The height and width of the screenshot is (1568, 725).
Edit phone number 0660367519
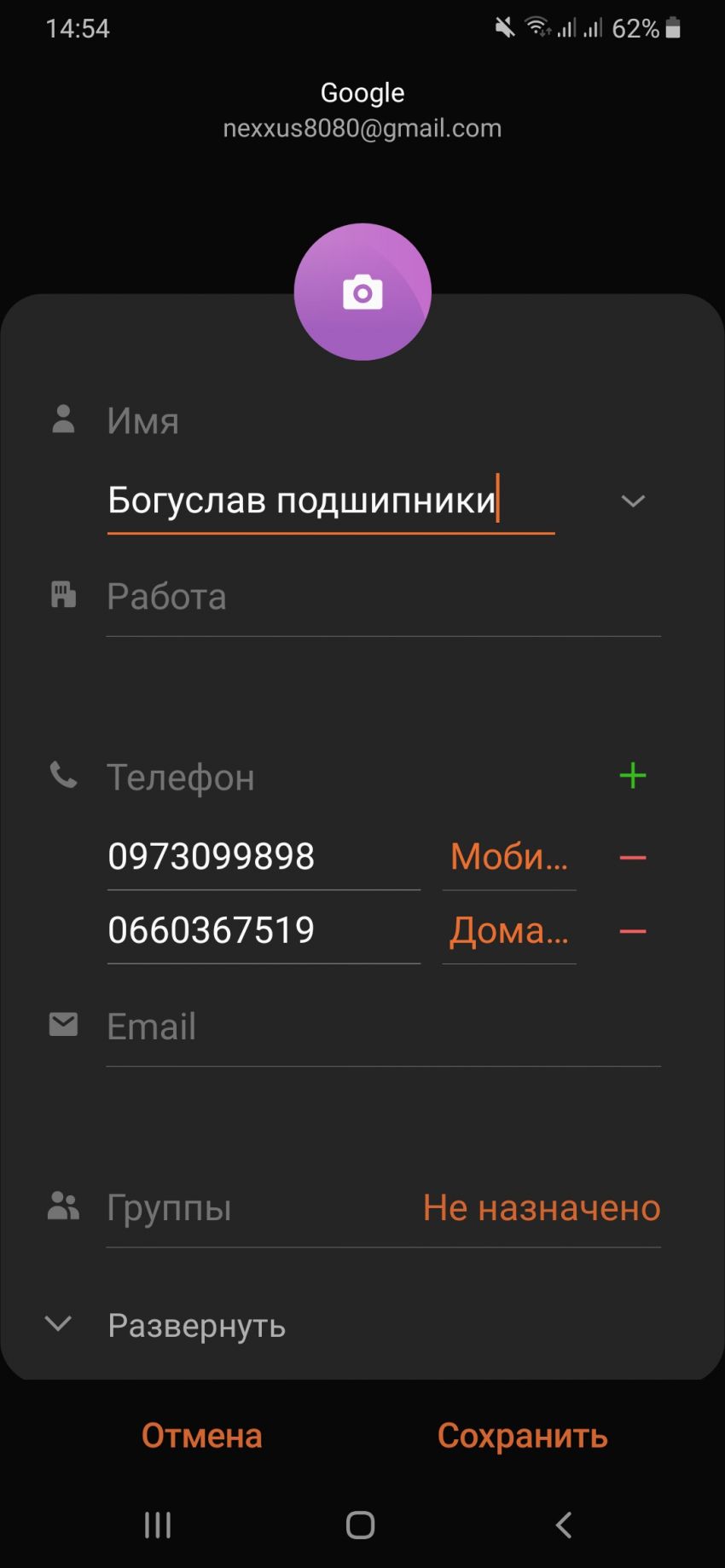click(x=263, y=930)
